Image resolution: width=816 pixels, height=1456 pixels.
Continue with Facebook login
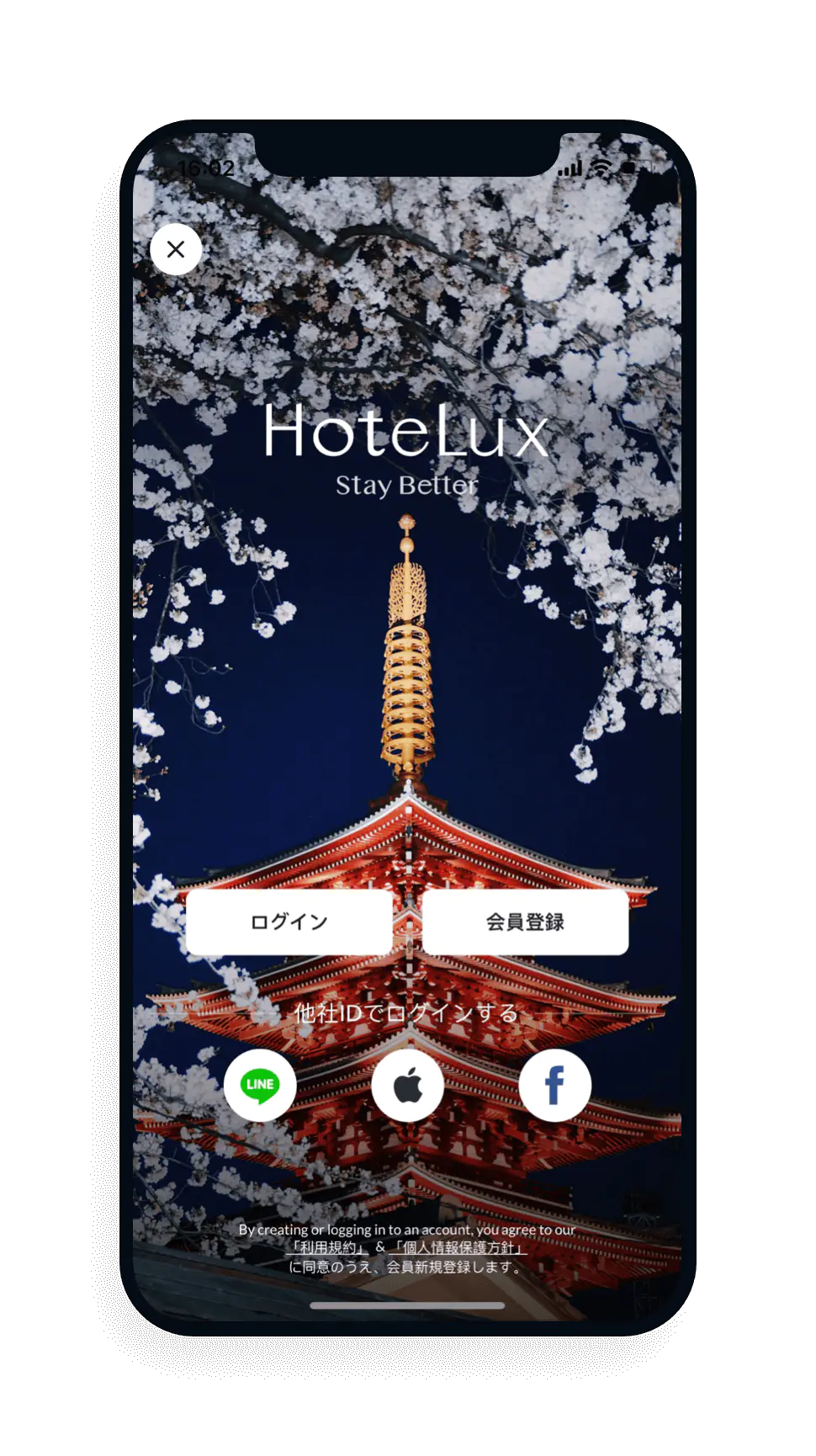point(554,1085)
